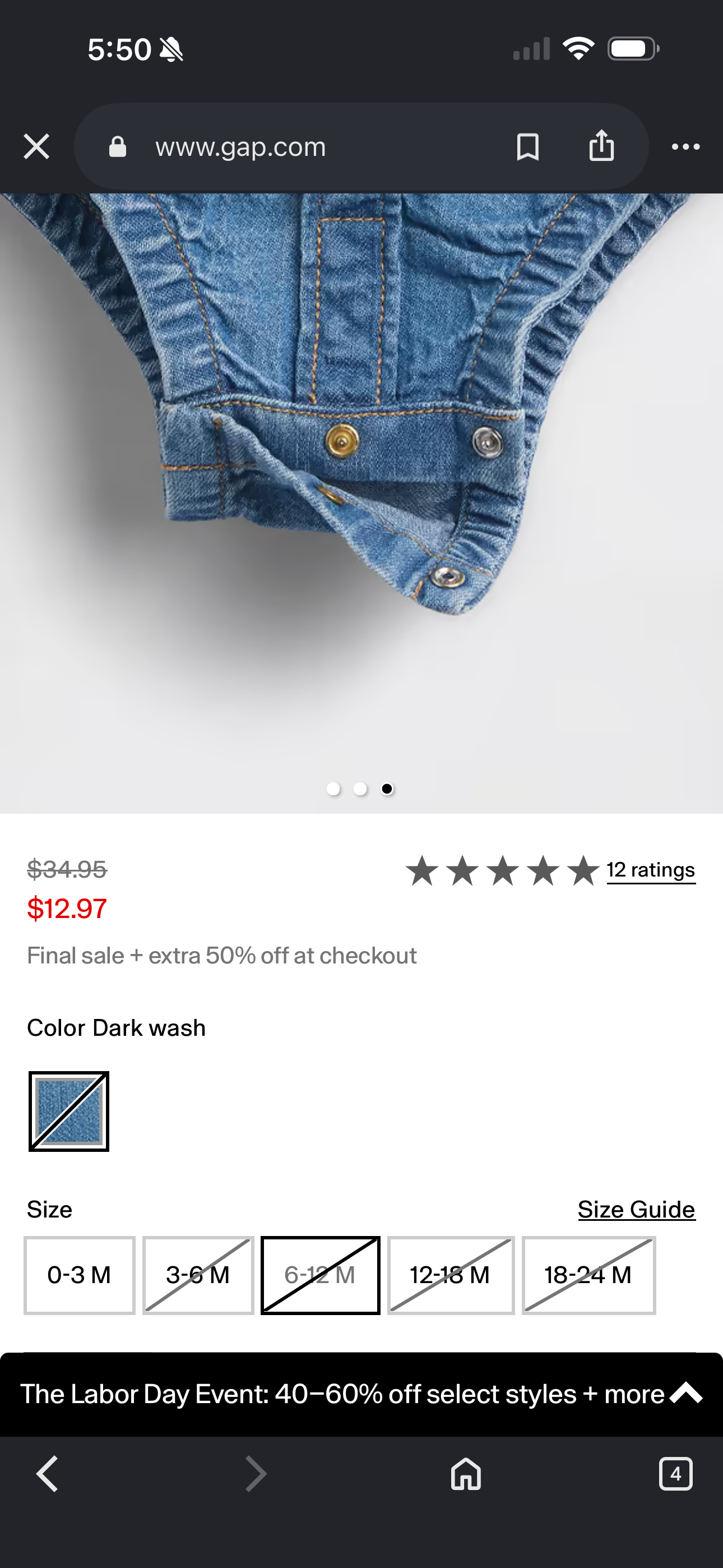This screenshot has height=1568, width=723.
Task: Share this page
Action: coord(601,145)
